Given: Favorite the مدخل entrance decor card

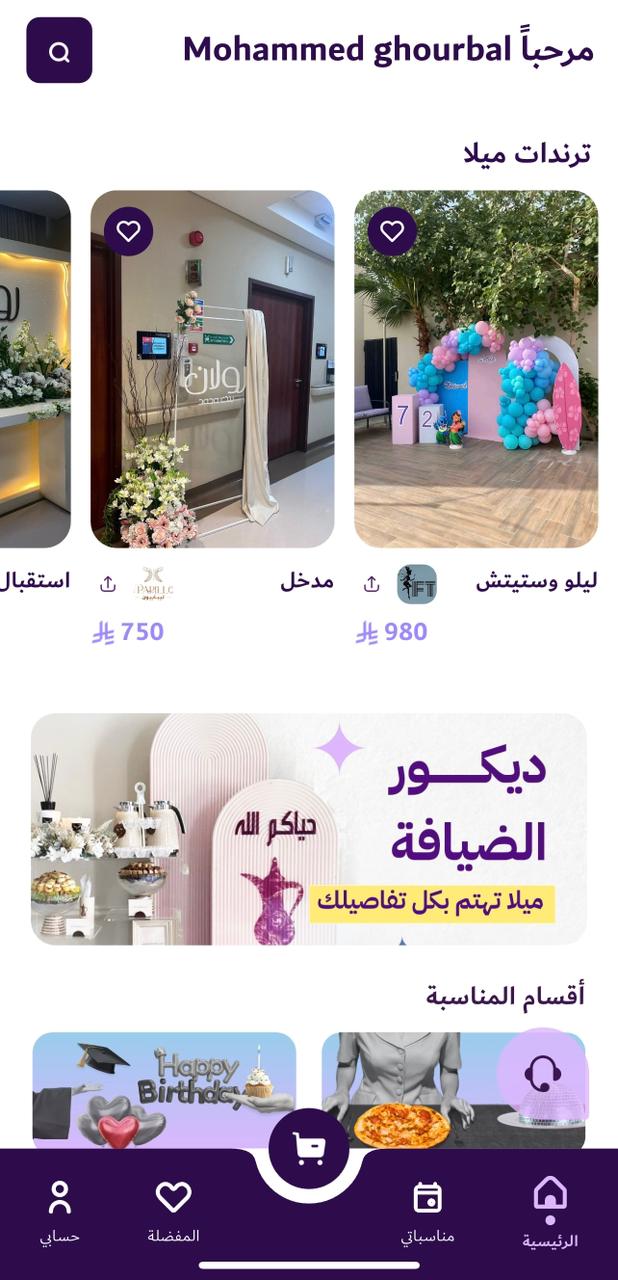Looking at the screenshot, I should [128, 232].
